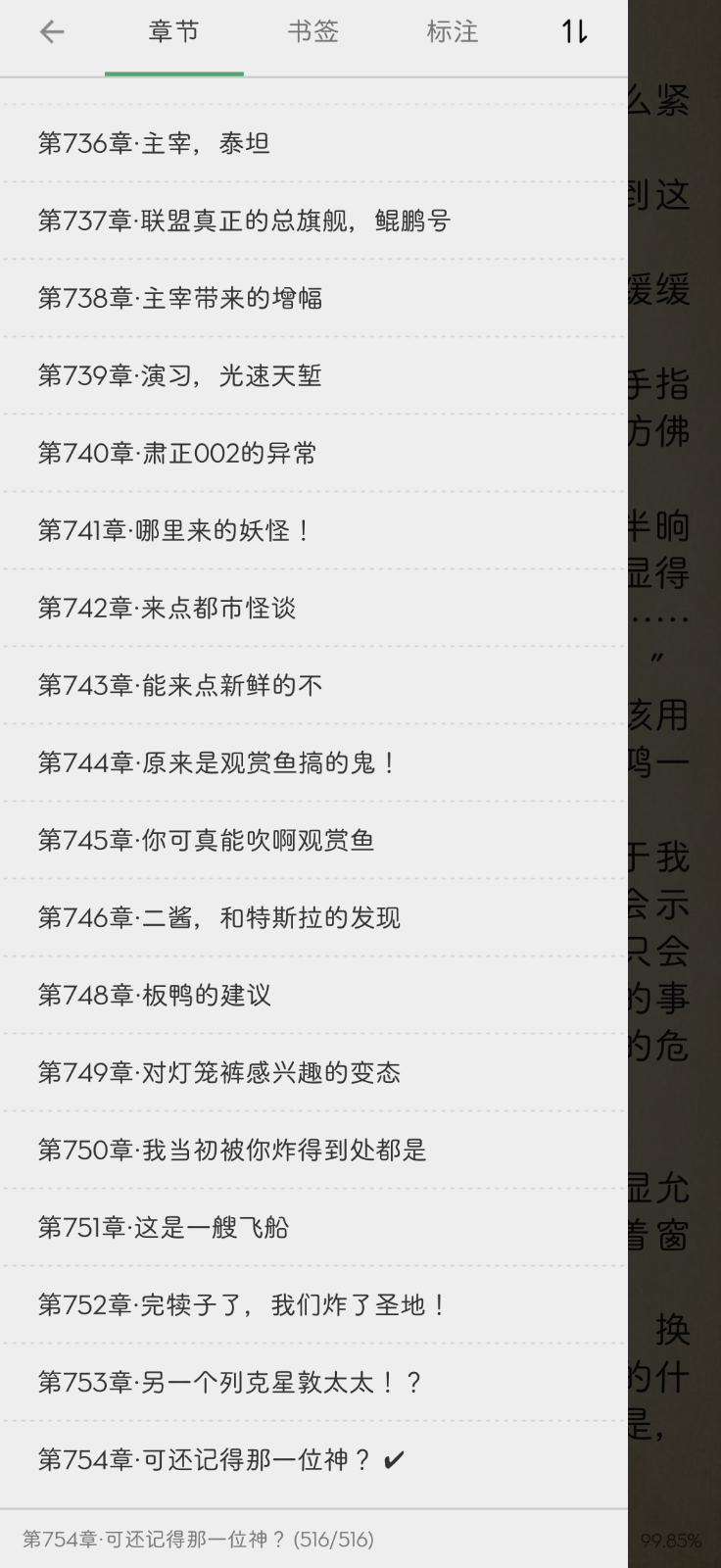Screen dimensions: 721x1568
Task: Reverse the chapter sort order
Action: tap(574, 32)
